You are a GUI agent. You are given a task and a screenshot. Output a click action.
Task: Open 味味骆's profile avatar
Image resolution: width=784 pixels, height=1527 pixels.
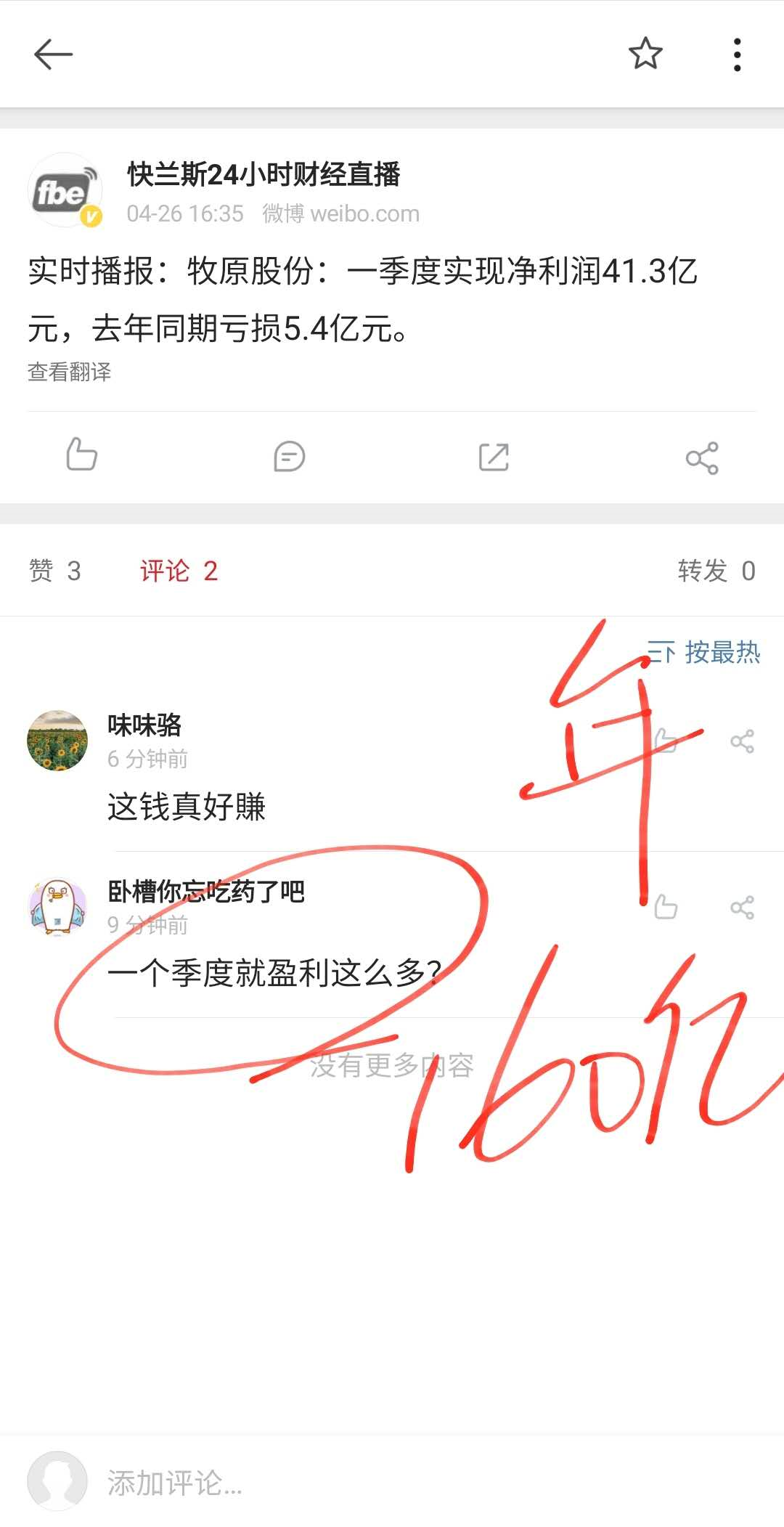pos(57,740)
